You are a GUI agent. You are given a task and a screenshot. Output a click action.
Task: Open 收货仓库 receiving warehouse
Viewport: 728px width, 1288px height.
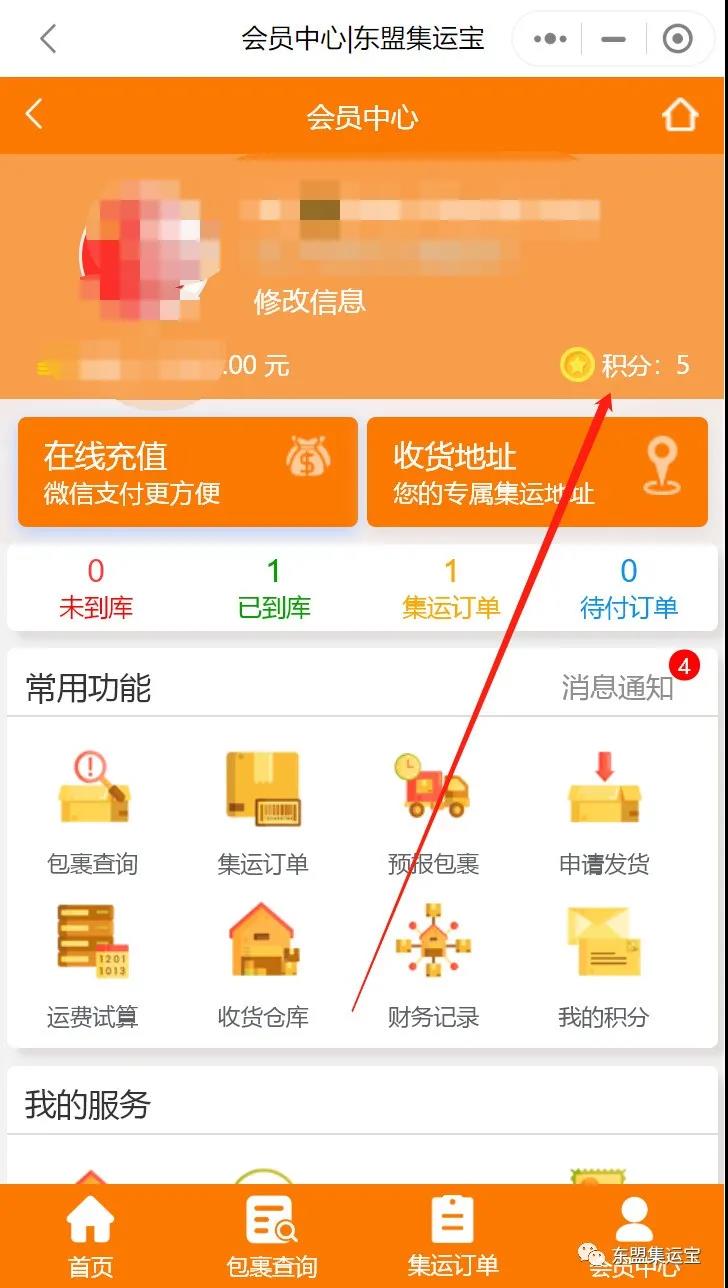[263, 966]
